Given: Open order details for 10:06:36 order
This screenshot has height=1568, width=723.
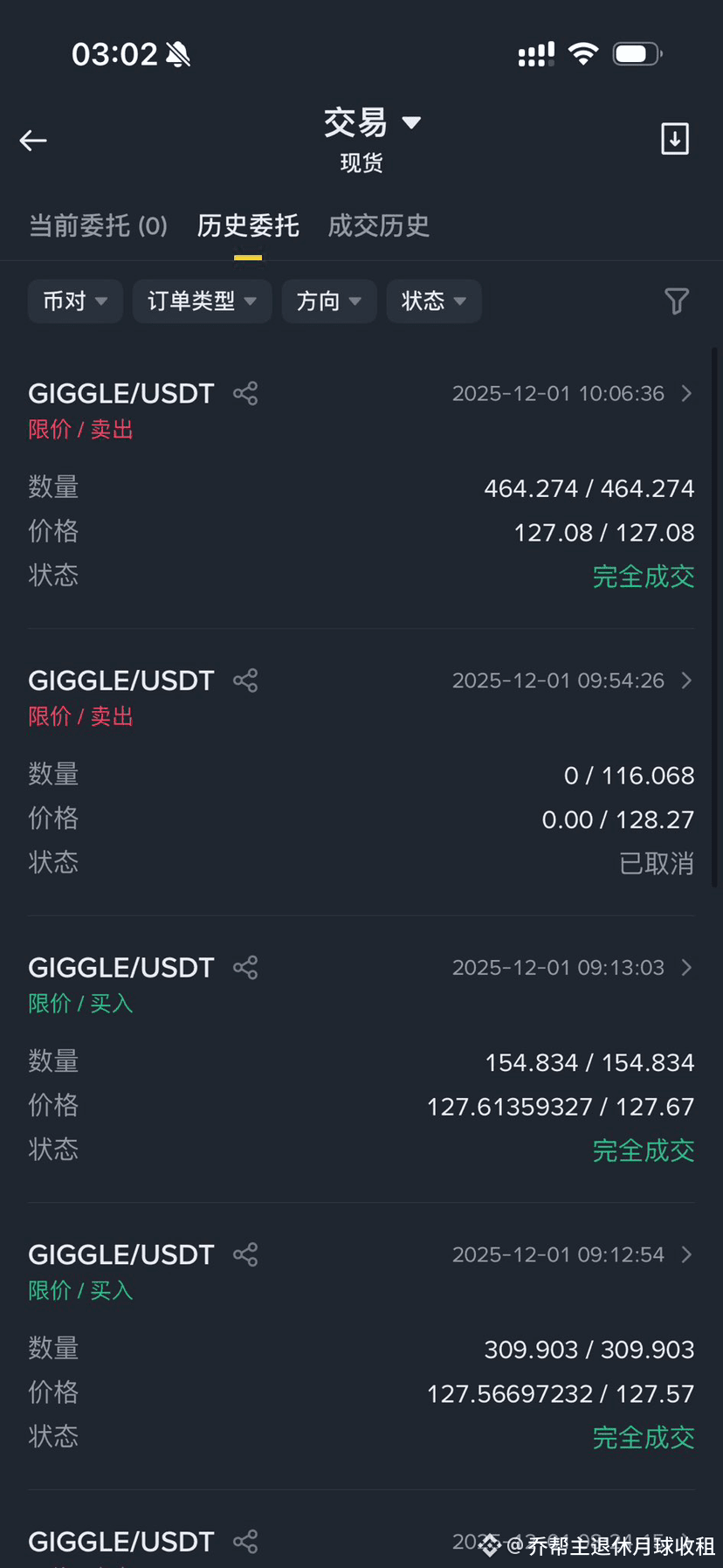Looking at the screenshot, I should pyautogui.click(x=686, y=394).
